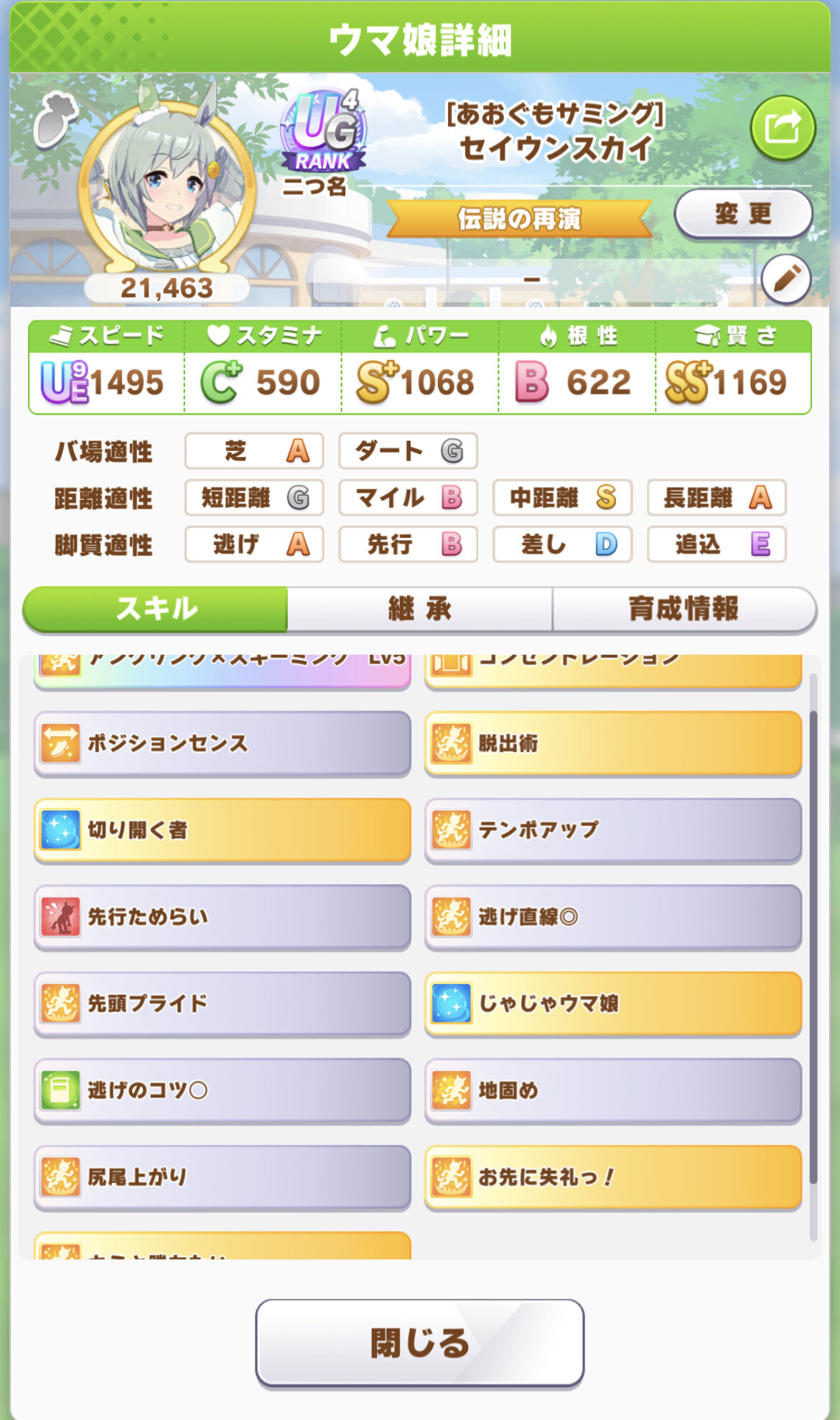
Task: View the ポジションセンス skill details
Action: coord(223,743)
